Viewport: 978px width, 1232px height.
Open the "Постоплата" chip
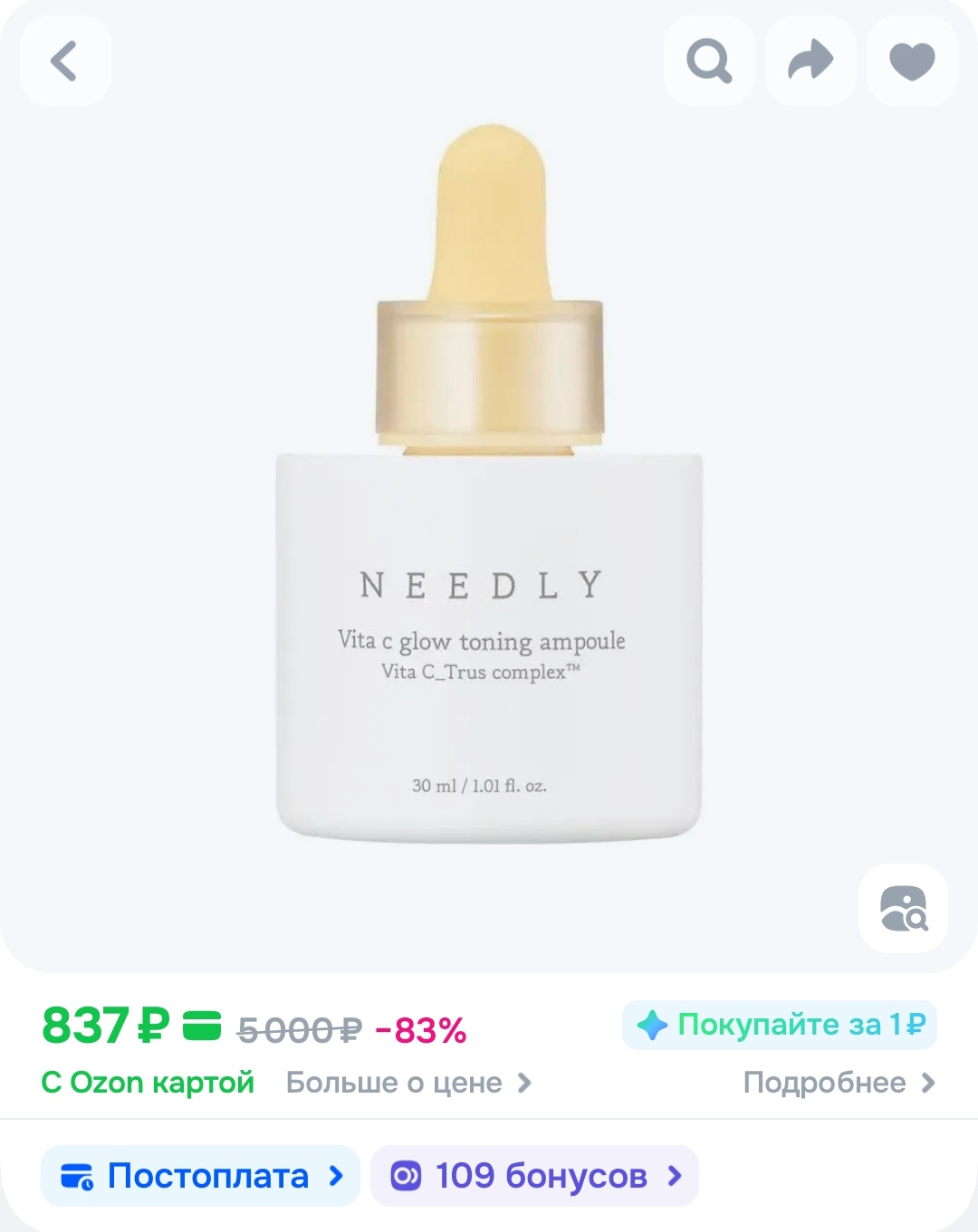pyautogui.click(x=201, y=1176)
